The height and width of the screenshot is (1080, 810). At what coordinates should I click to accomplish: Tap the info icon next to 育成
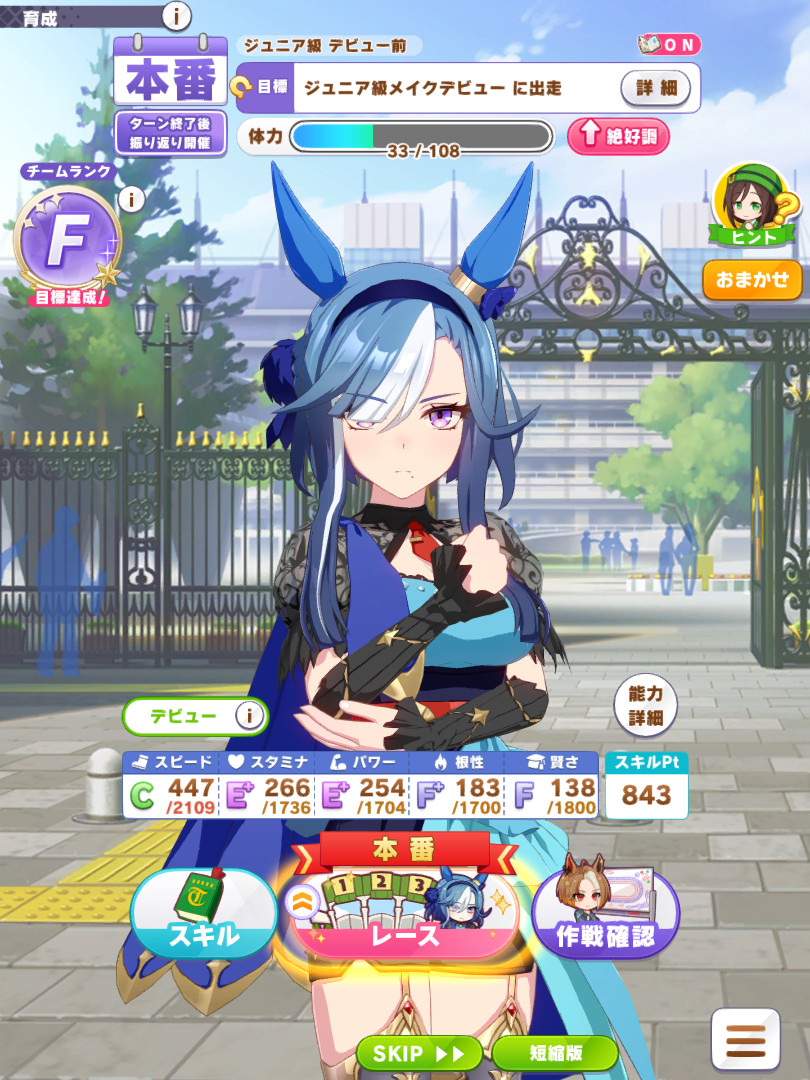[176, 15]
